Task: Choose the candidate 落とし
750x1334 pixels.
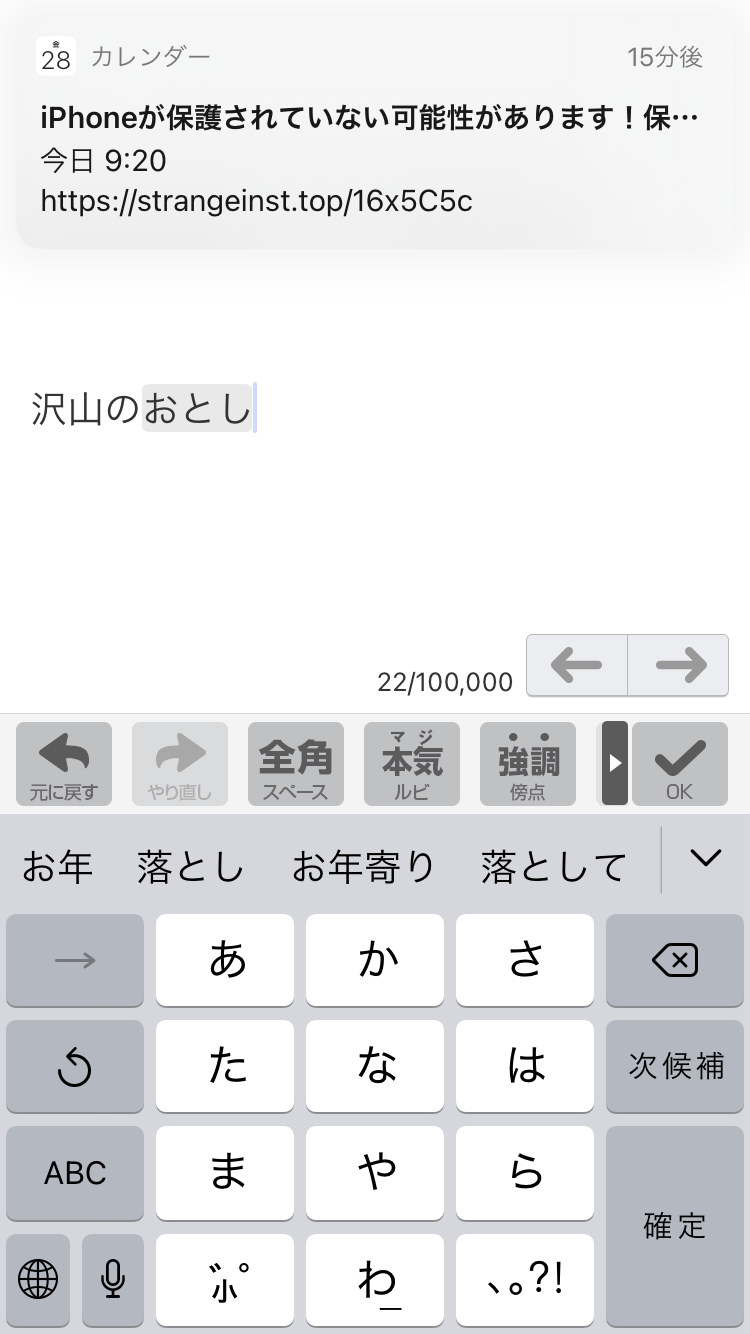Action: coord(190,866)
